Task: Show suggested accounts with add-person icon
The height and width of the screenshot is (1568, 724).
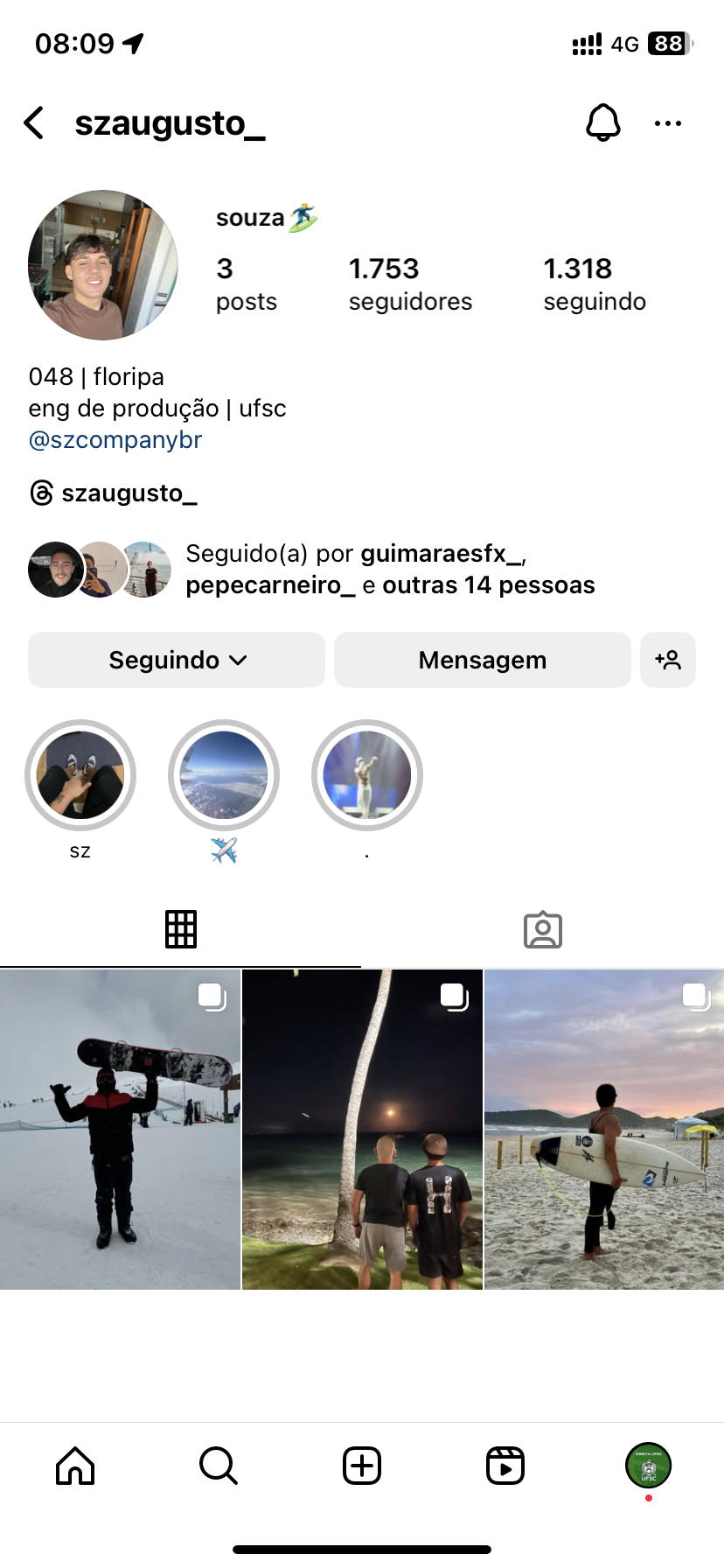Action: [668, 660]
